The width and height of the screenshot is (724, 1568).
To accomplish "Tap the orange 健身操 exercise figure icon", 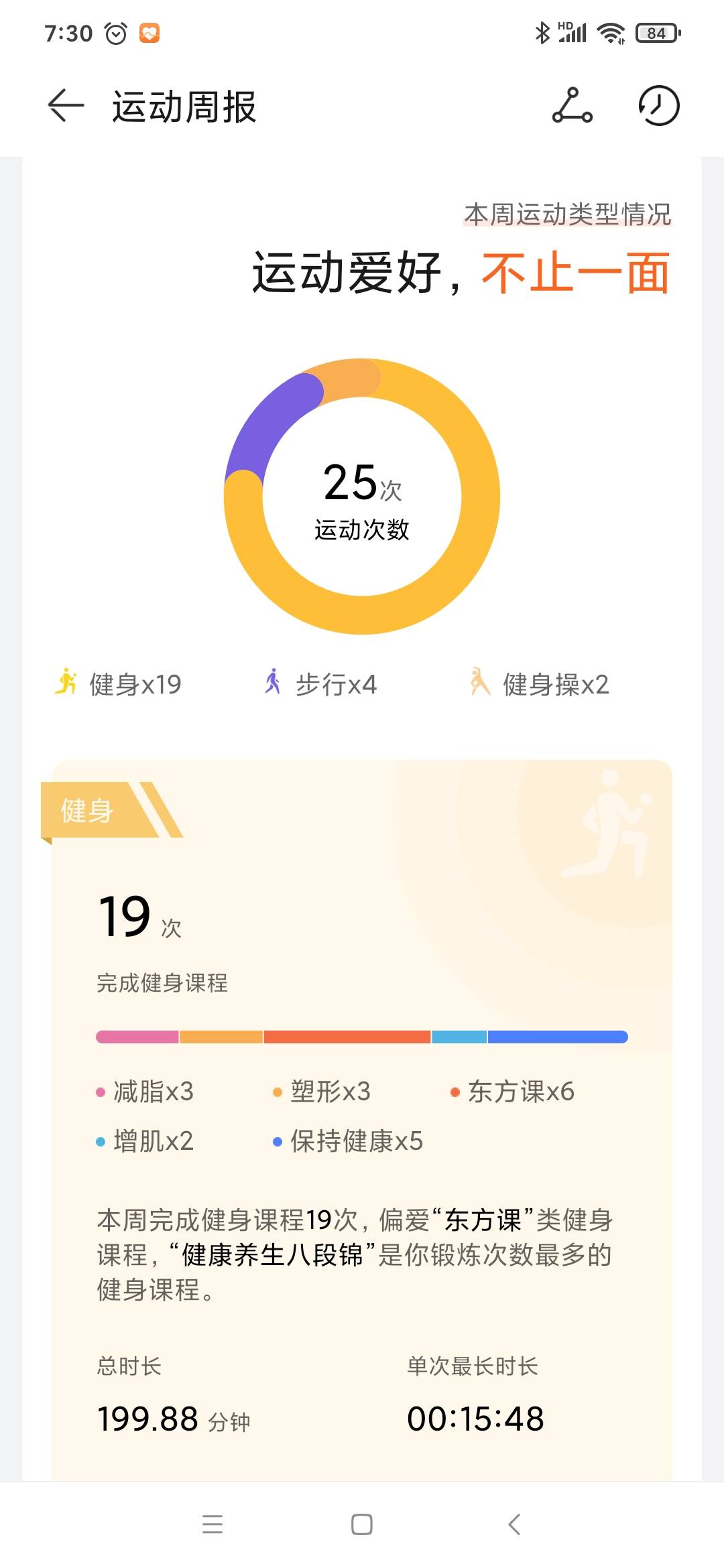I will click(x=480, y=682).
